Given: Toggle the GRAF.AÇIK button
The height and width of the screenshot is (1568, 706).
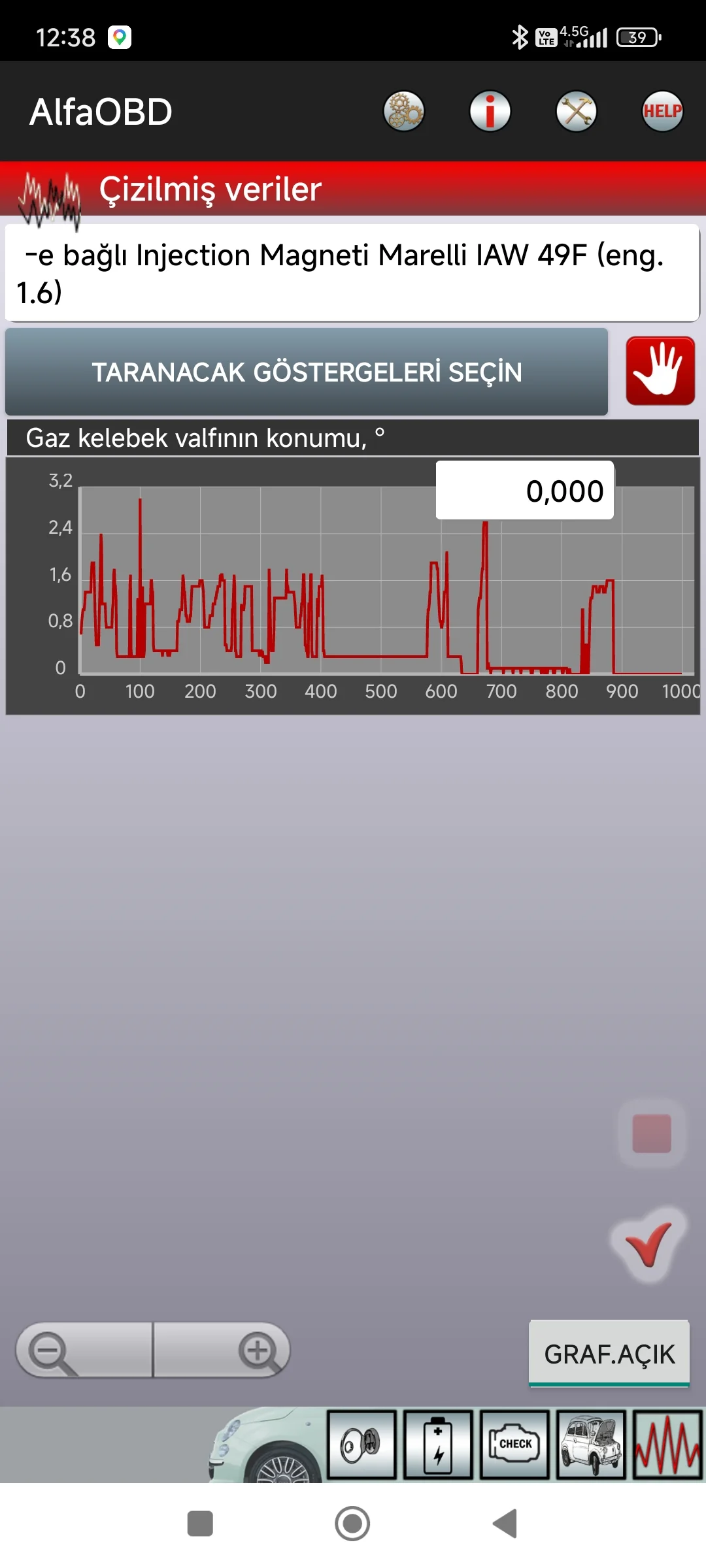Looking at the screenshot, I should tap(609, 1354).
